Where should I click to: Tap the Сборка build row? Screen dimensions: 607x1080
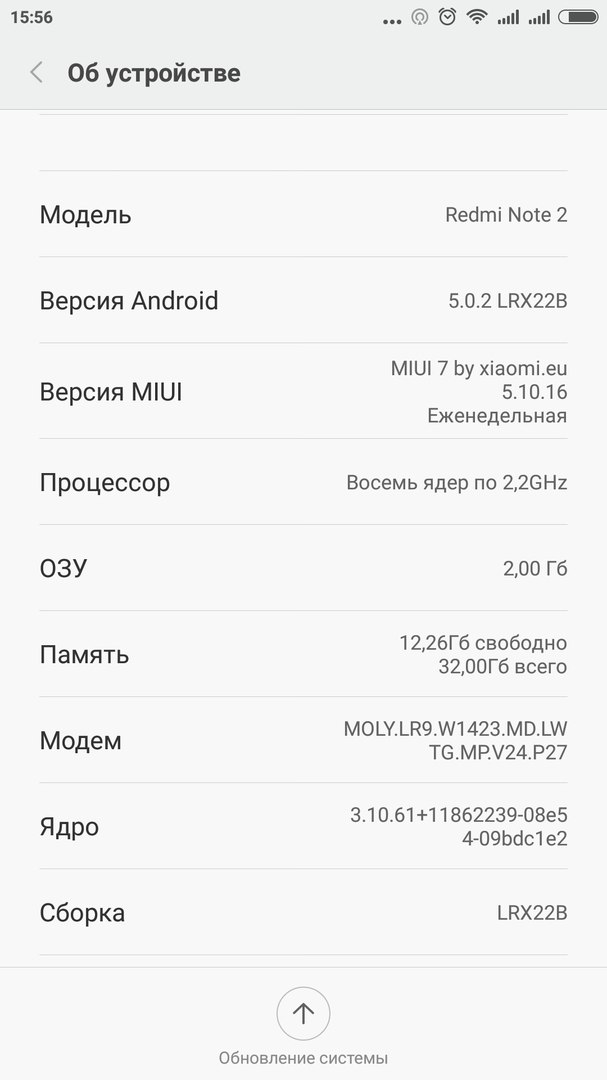tap(303, 913)
